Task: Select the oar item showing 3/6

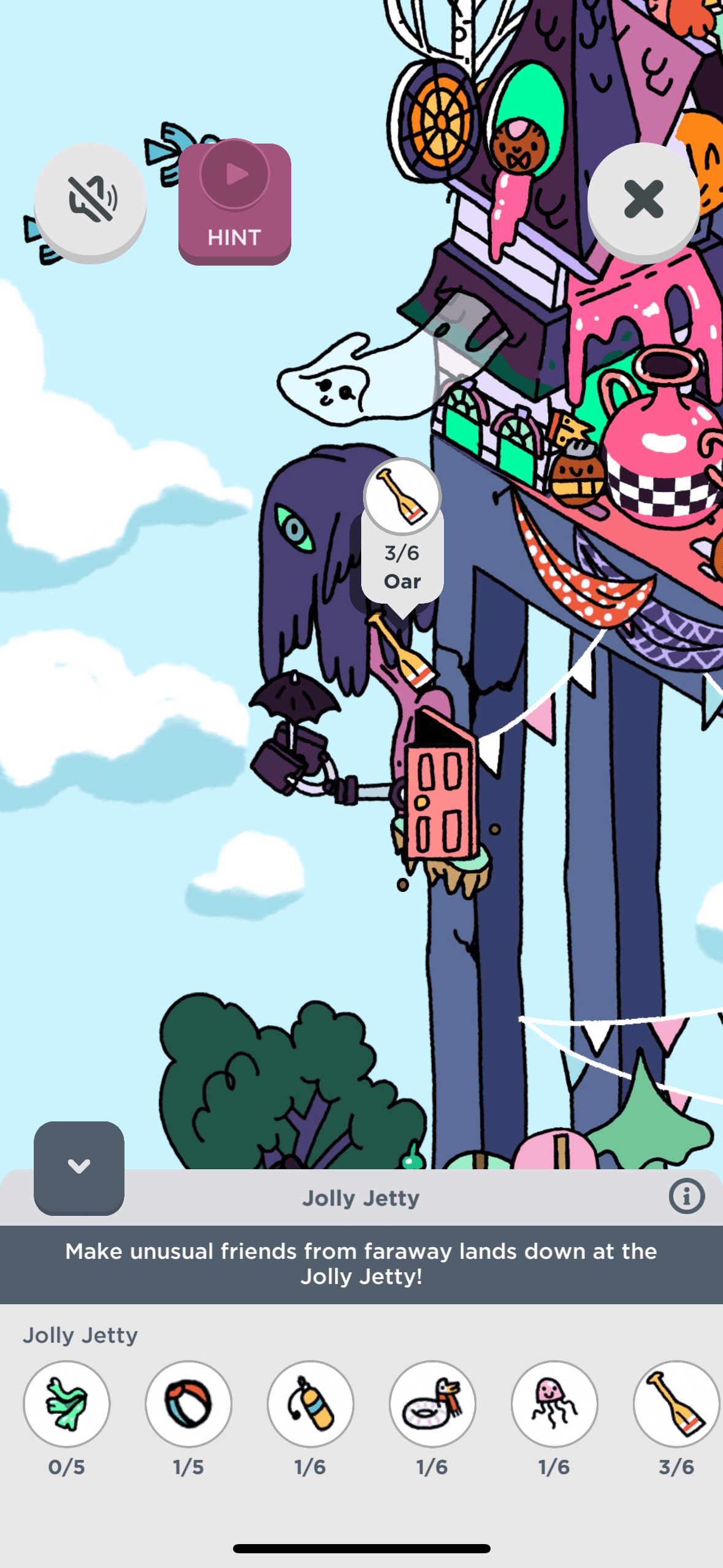Action: [x=676, y=1404]
